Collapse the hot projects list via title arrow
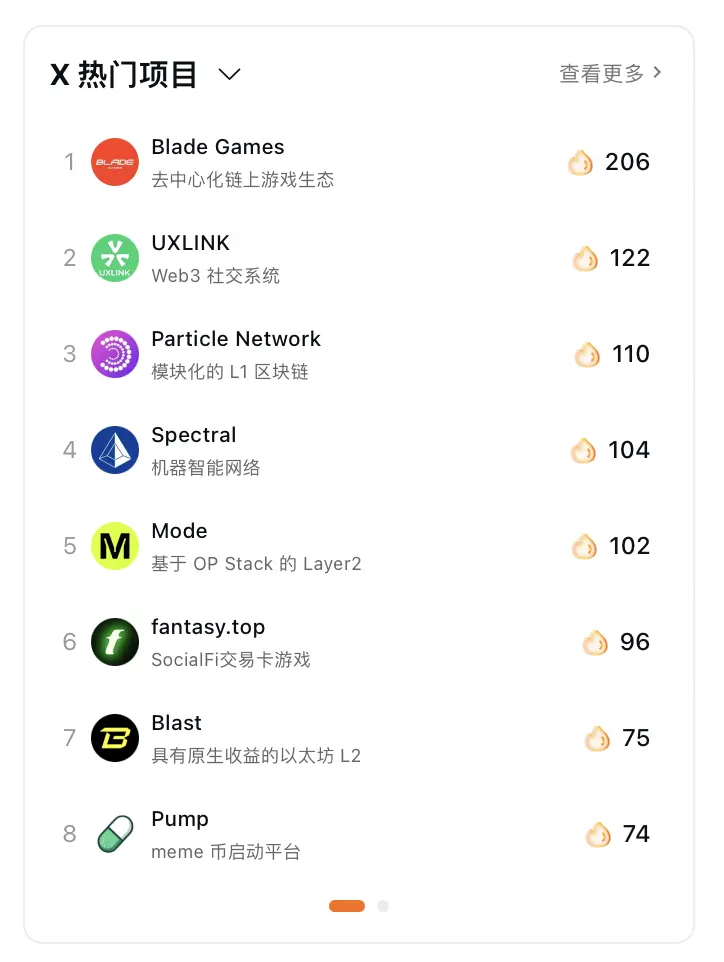 click(228, 74)
